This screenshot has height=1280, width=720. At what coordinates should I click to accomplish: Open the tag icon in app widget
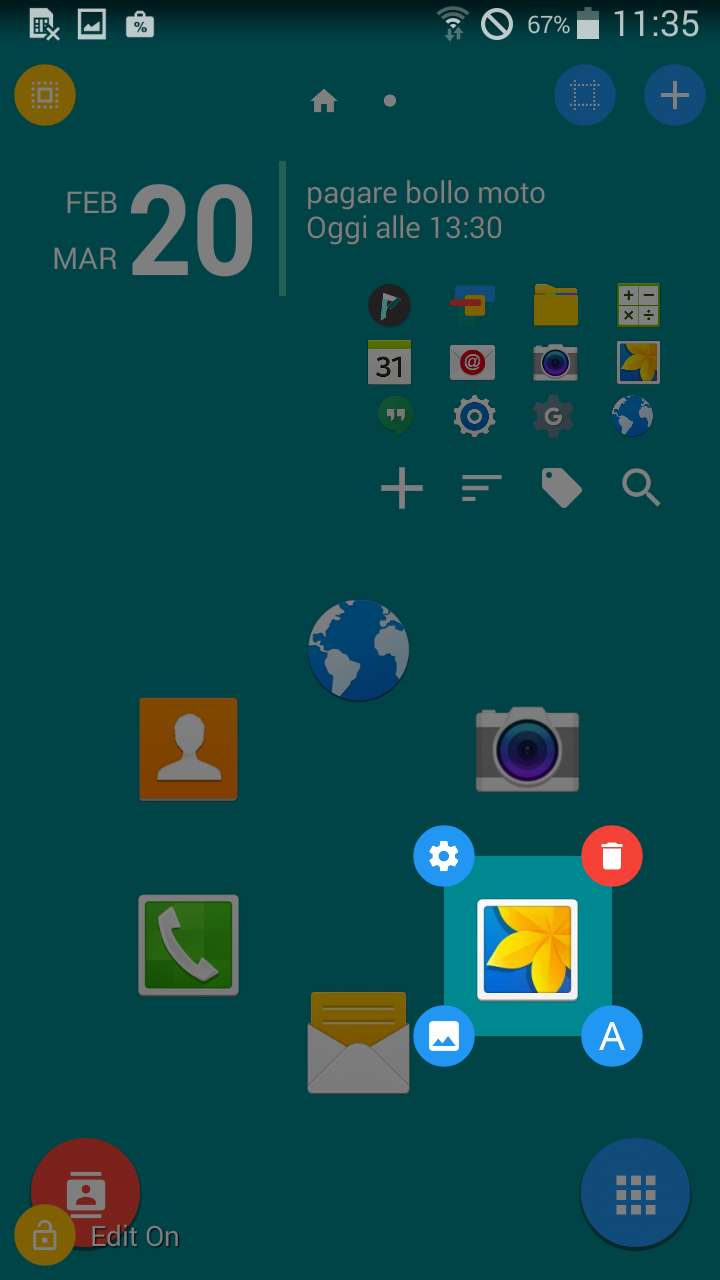click(x=561, y=488)
